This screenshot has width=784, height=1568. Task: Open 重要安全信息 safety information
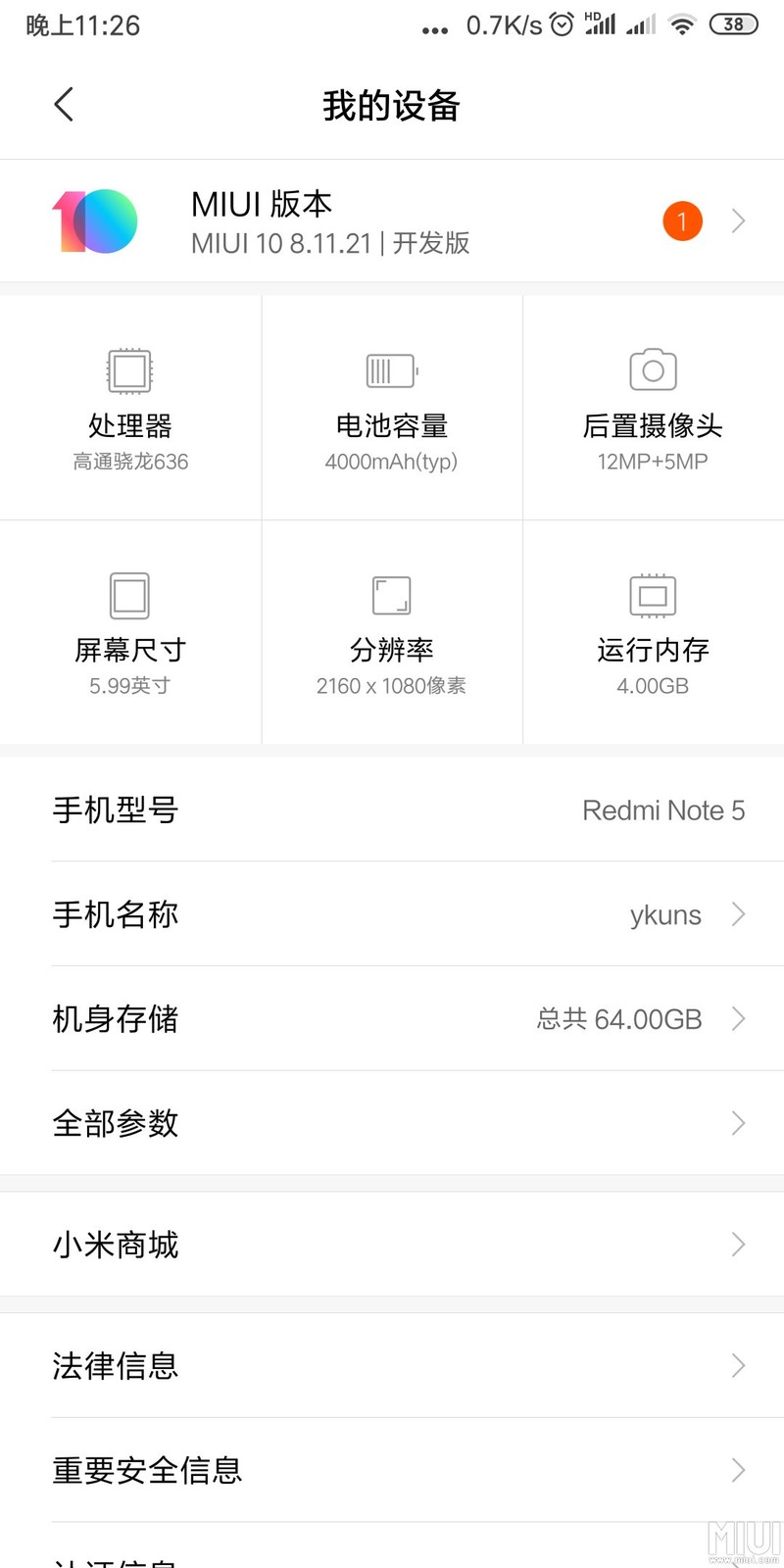pos(392,1469)
